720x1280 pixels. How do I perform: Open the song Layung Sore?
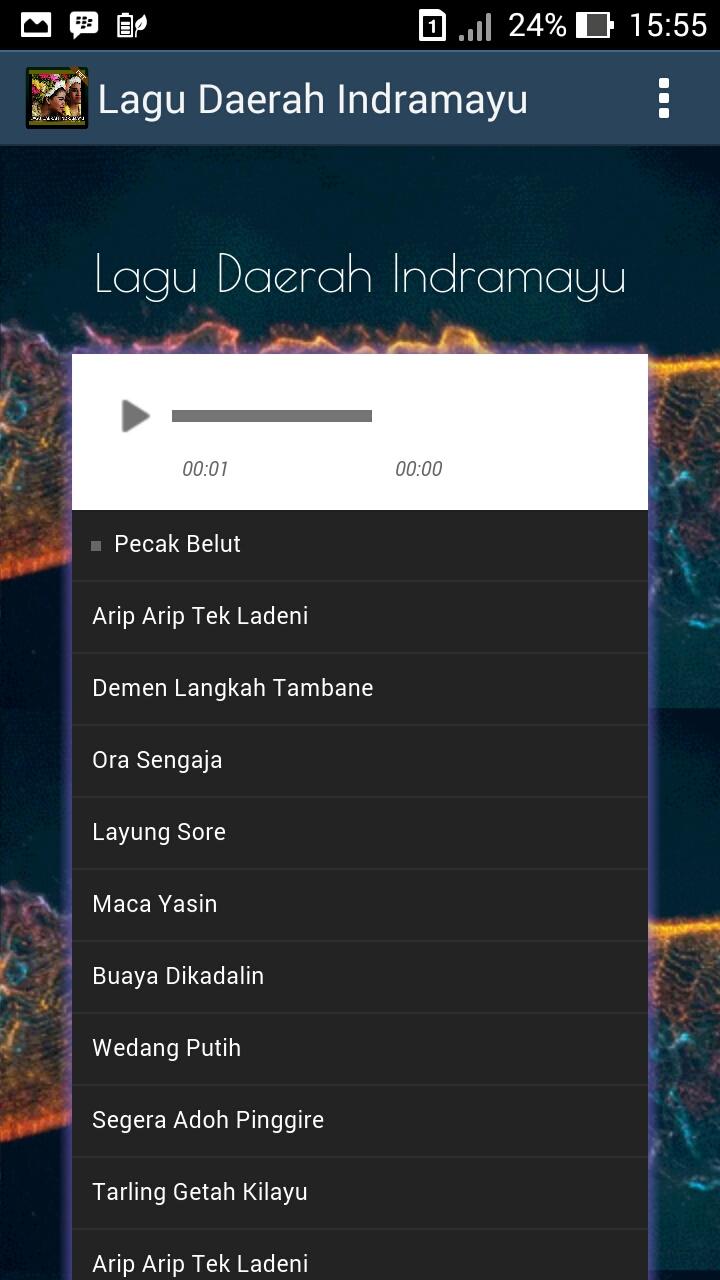(159, 832)
